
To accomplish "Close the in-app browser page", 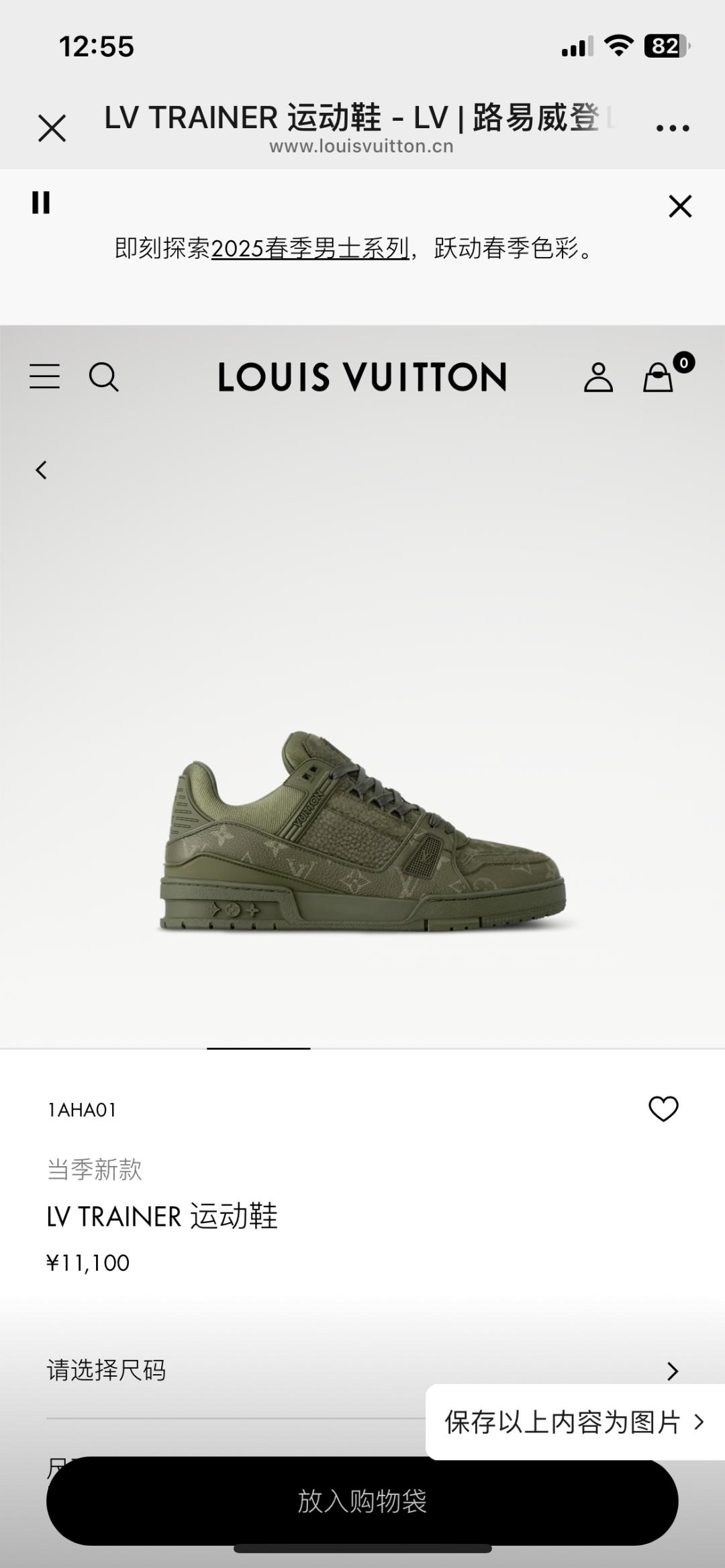I will pos(52,128).
